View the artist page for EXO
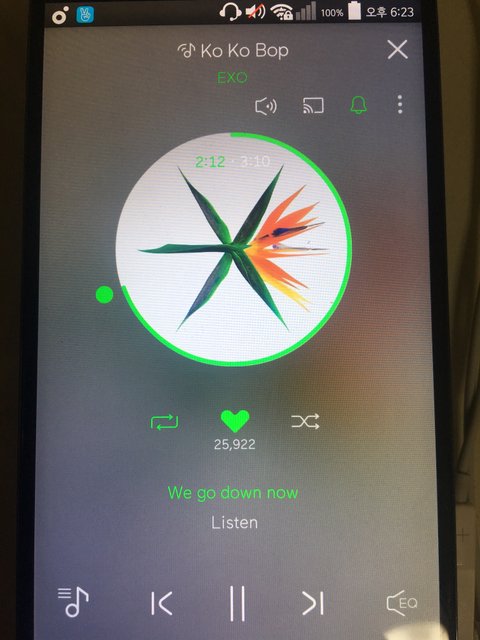Image resolution: width=480 pixels, height=640 pixels. click(x=232, y=78)
